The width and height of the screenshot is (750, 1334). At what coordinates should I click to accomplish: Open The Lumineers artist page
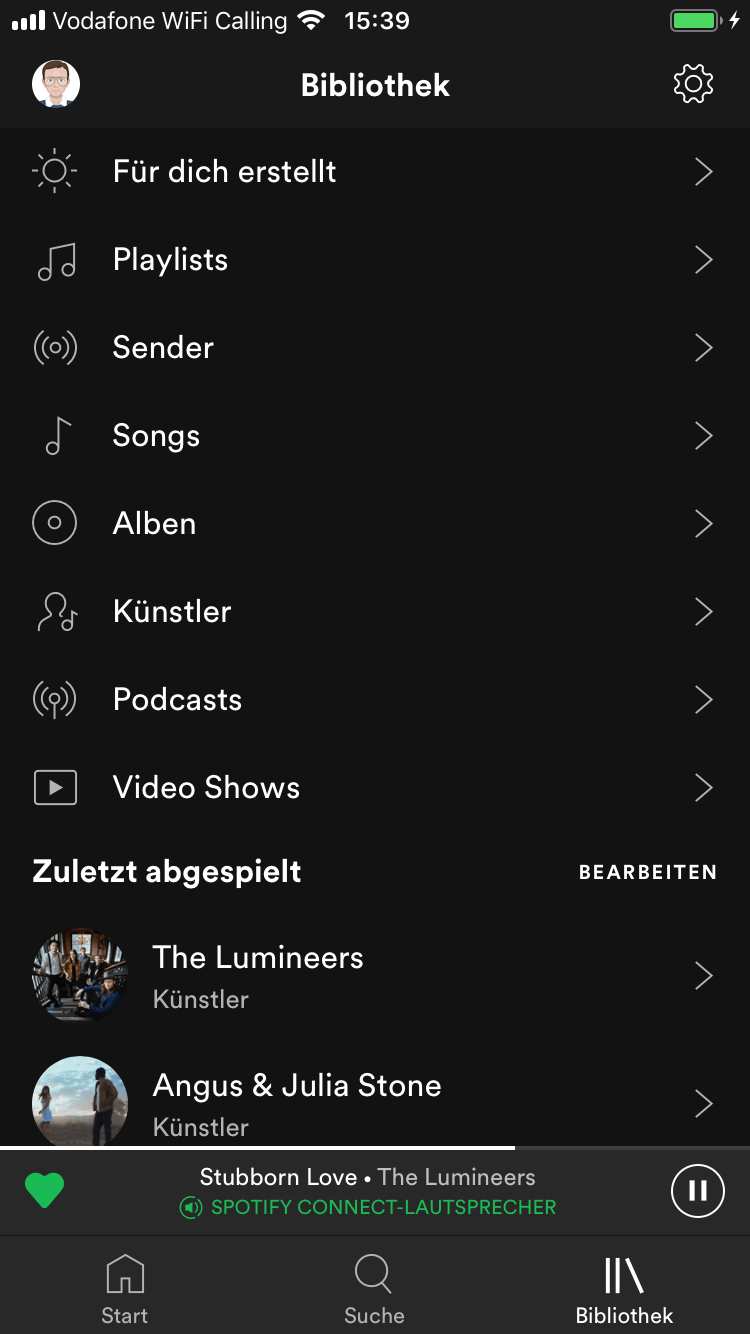point(374,975)
